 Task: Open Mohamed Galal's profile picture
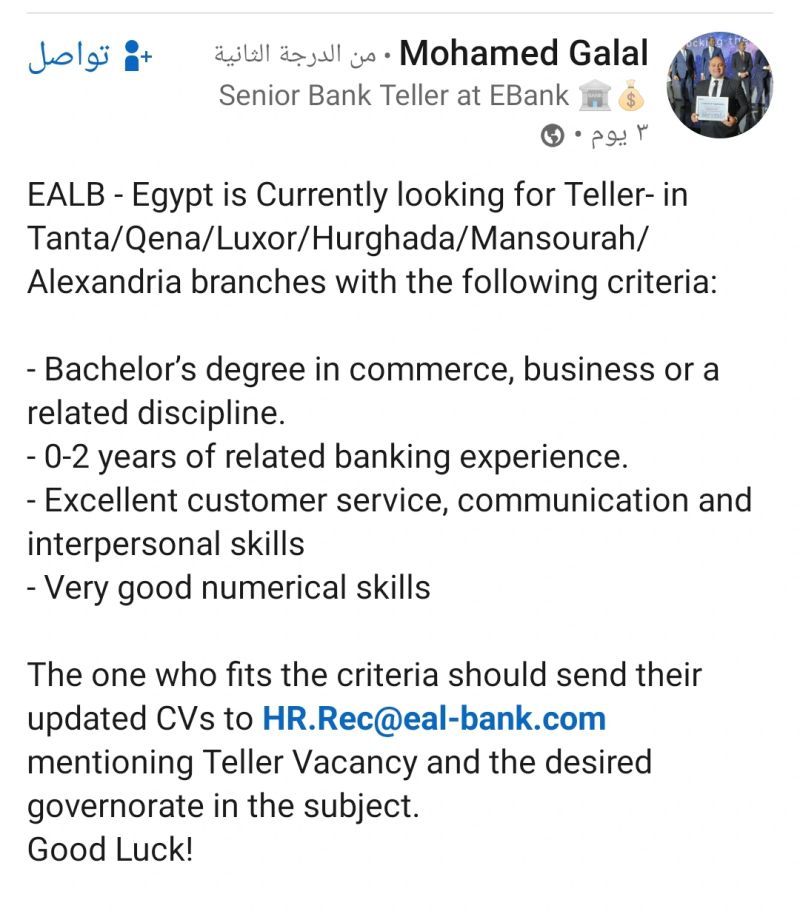pyautogui.click(x=719, y=83)
